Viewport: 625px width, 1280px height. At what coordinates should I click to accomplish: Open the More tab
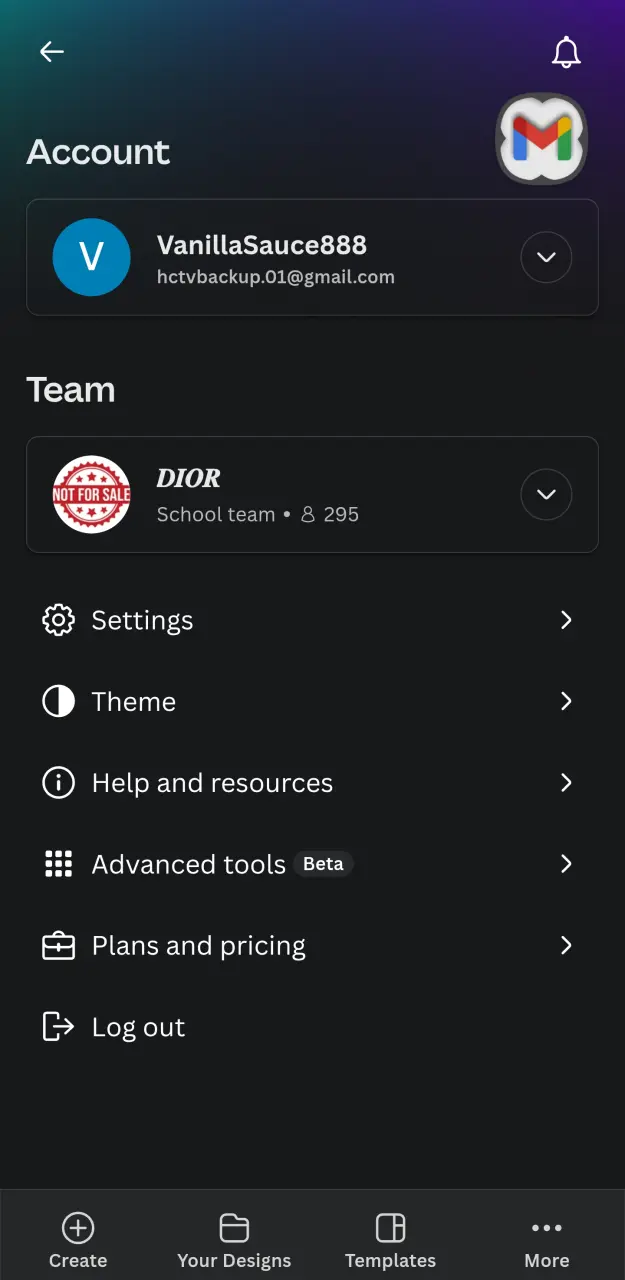tap(547, 1240)
